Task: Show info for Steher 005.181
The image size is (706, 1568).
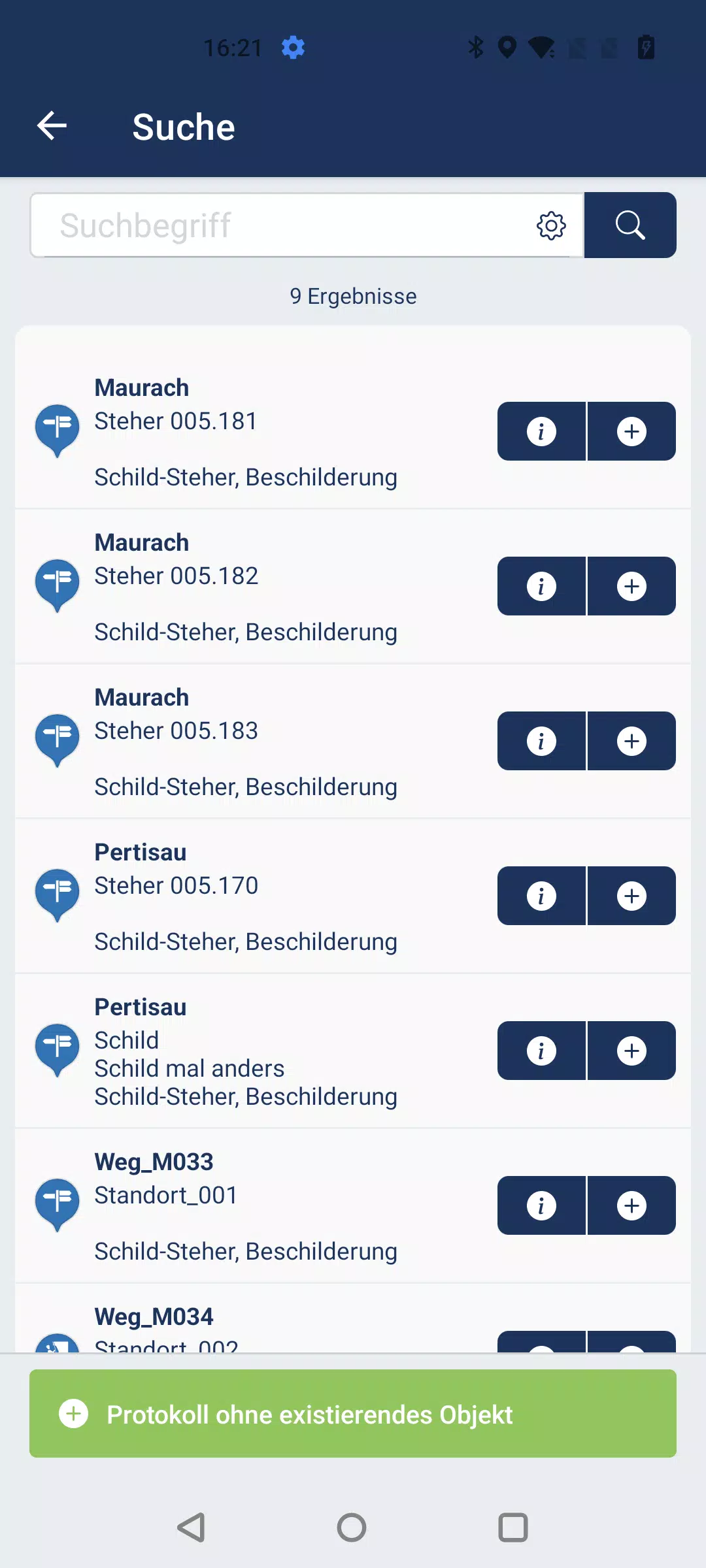Action: click(541, 431)
